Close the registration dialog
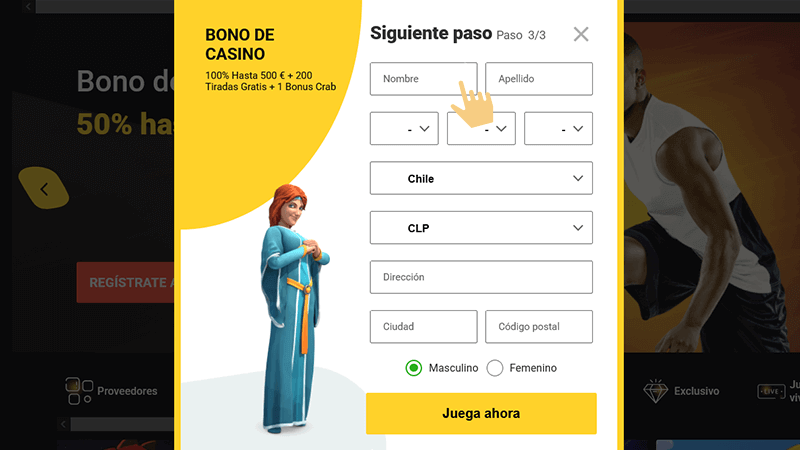 (581, 34)
